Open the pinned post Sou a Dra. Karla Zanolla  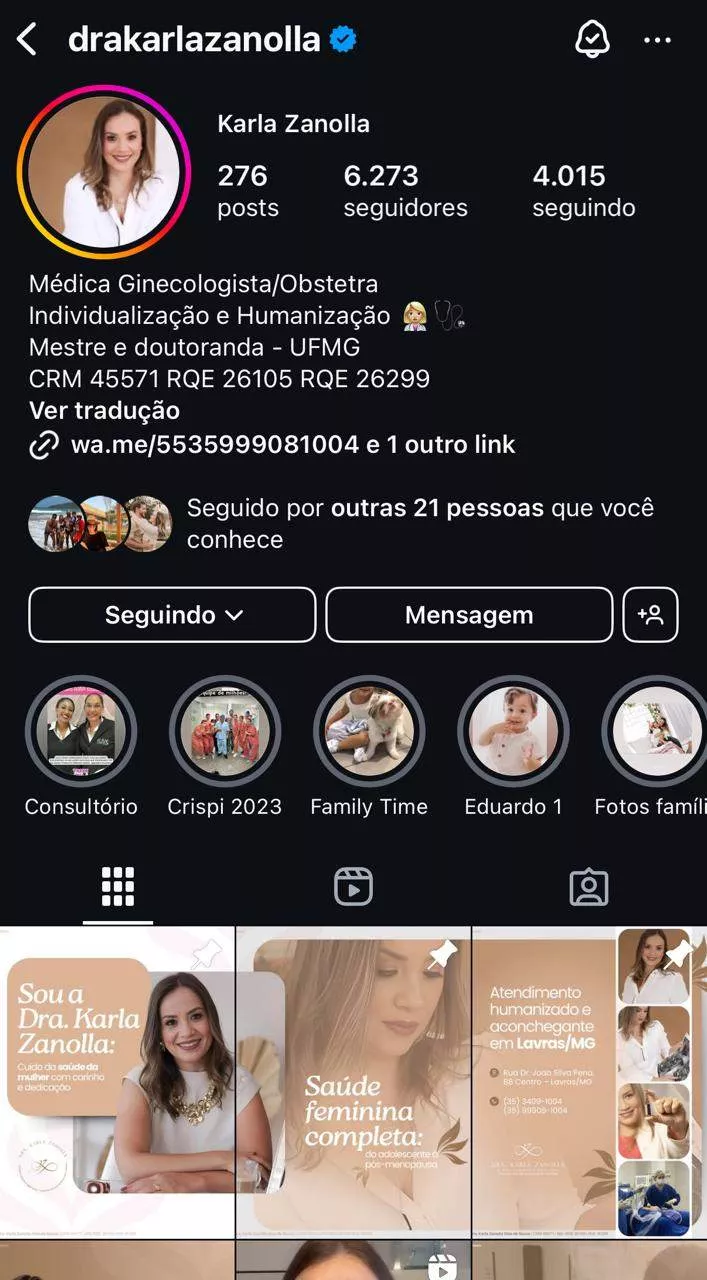coord(117,1082)
